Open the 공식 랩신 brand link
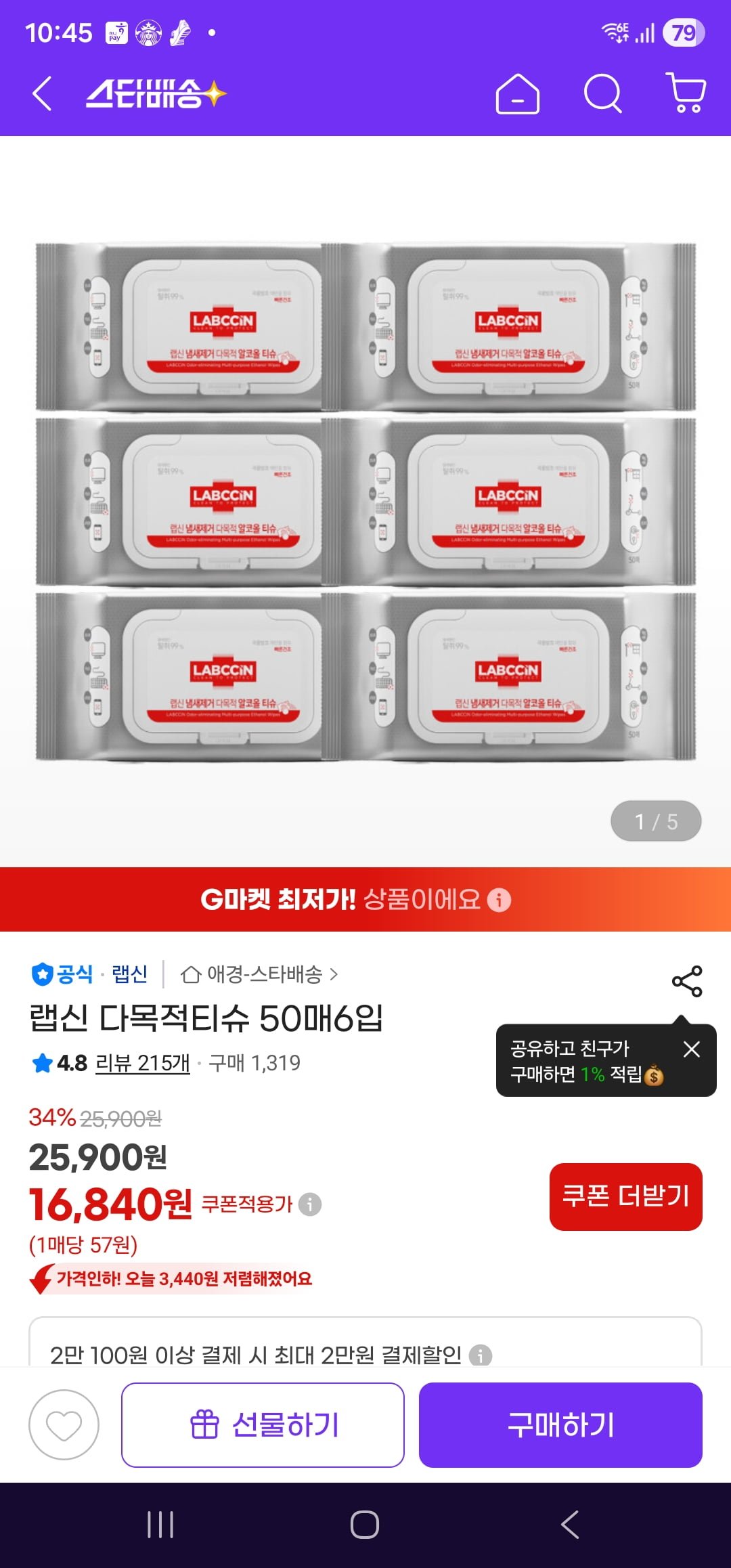 point(90,974)
